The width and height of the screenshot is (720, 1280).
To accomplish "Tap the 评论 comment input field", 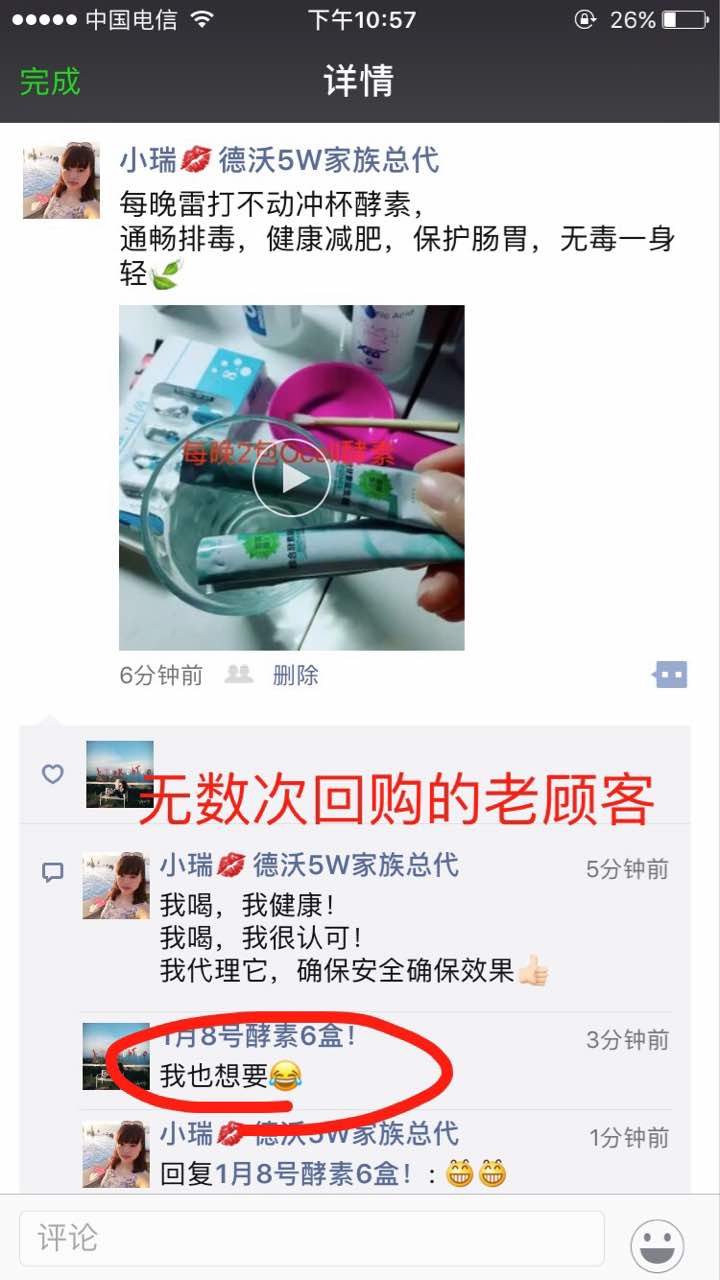I will pos(311,1238).
